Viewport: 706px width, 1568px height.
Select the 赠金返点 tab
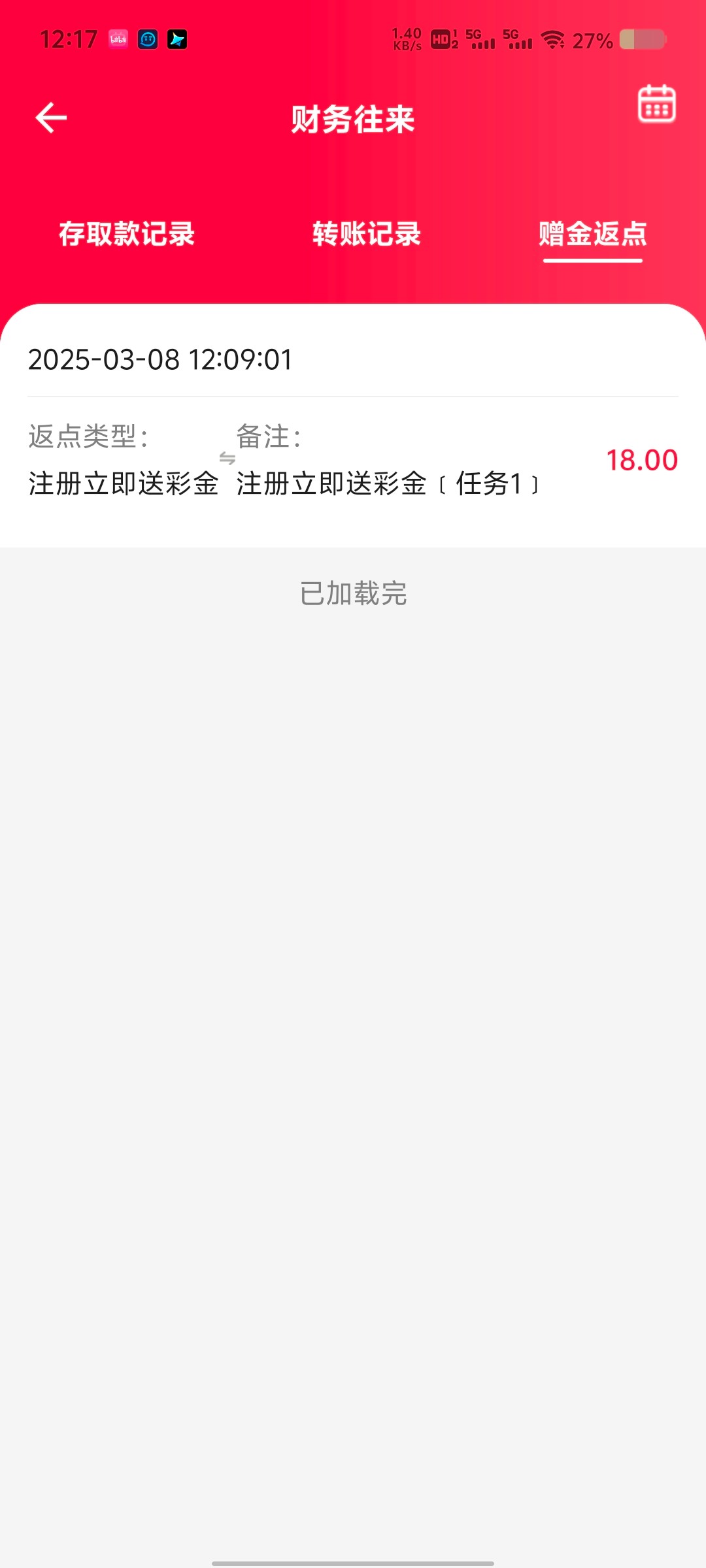pyautogui.click(x=593, y=234)
